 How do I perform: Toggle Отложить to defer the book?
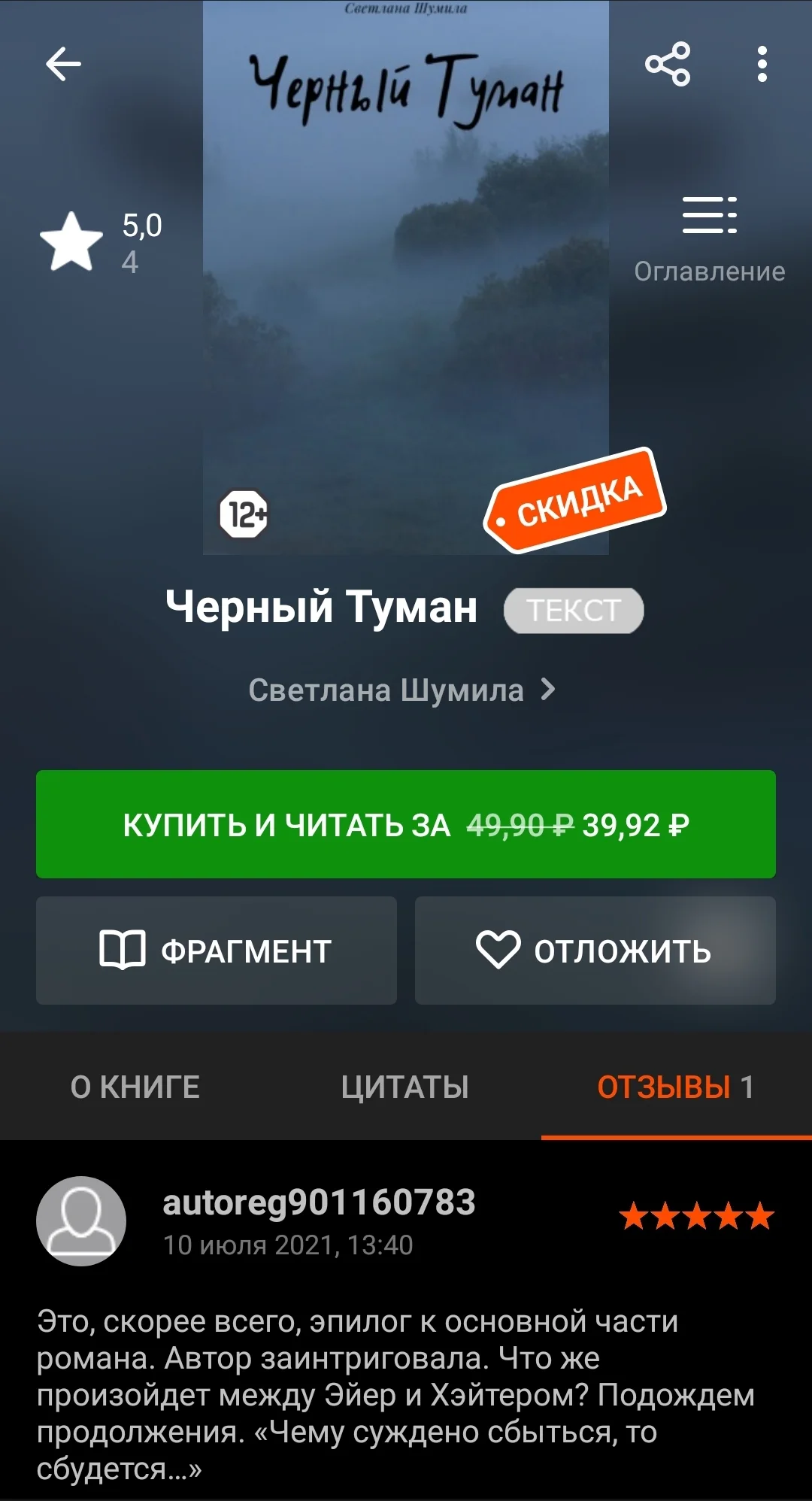pyautogui.click(x=595, y=950)
